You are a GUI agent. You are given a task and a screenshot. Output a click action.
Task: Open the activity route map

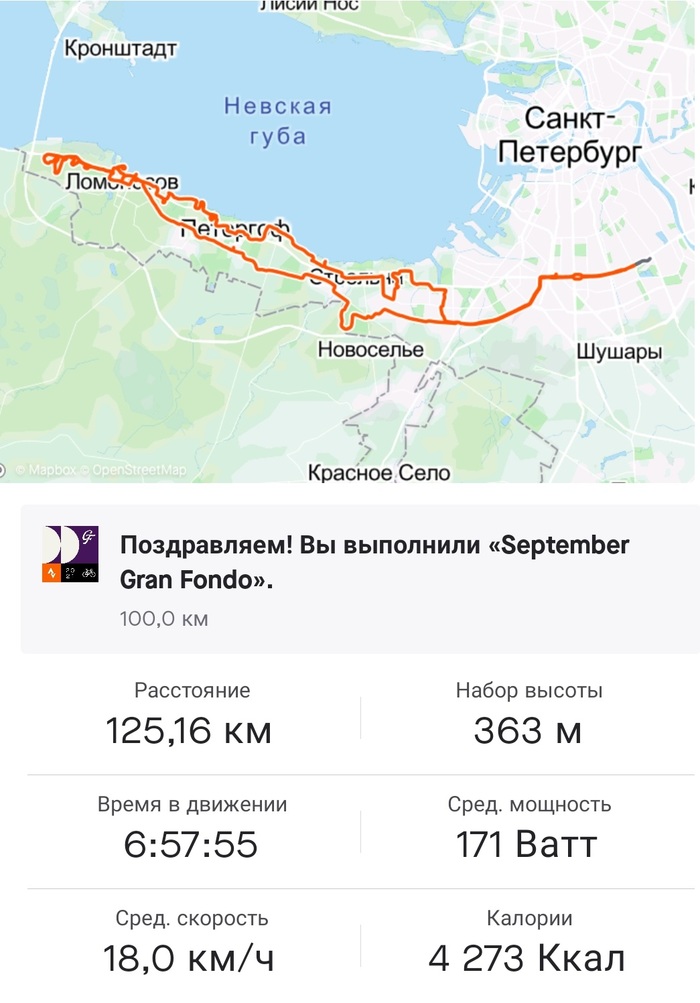(x=350, y=240)
